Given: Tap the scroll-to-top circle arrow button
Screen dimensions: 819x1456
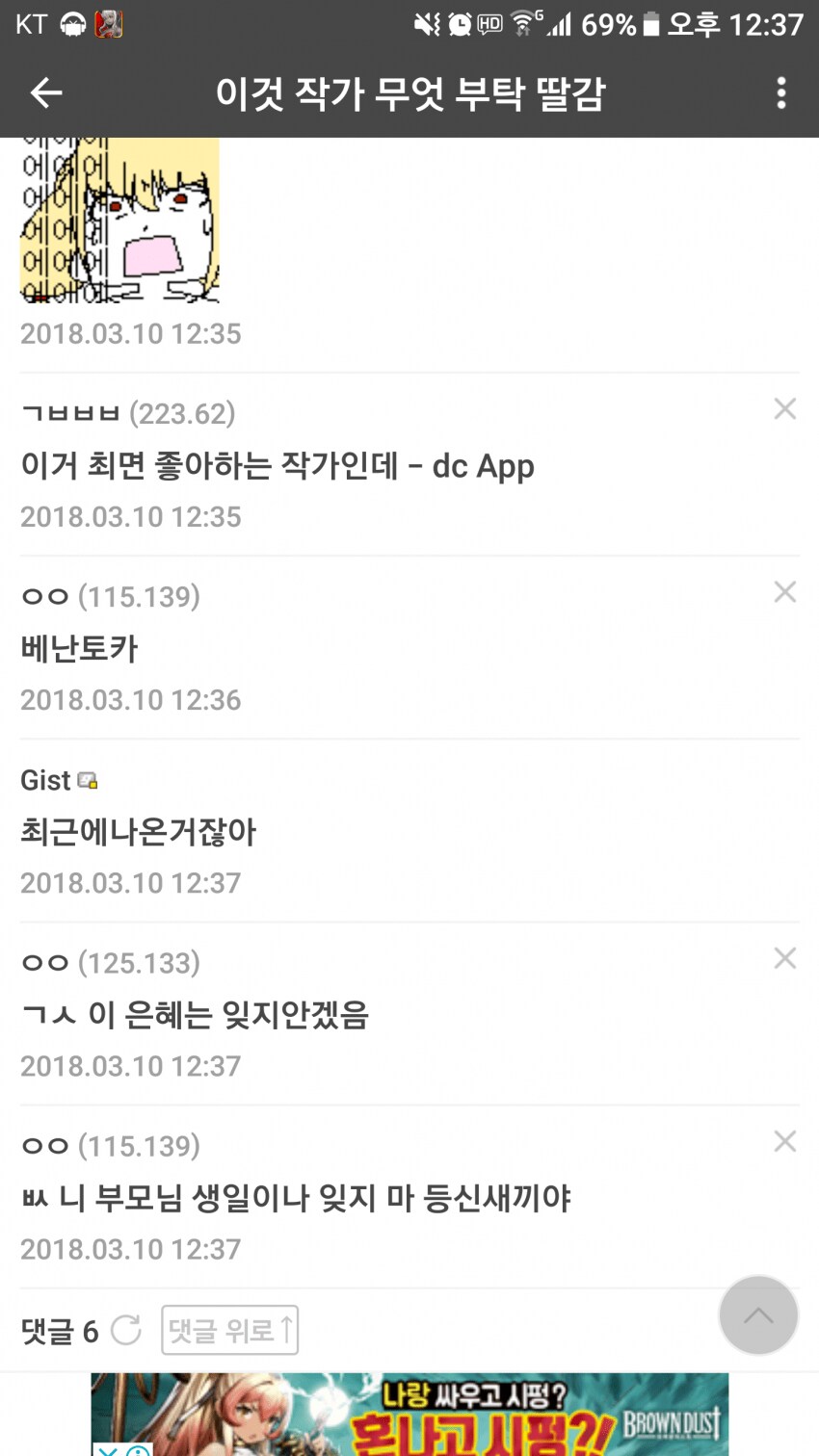Looking at the screenshot, I should 758,1315.
